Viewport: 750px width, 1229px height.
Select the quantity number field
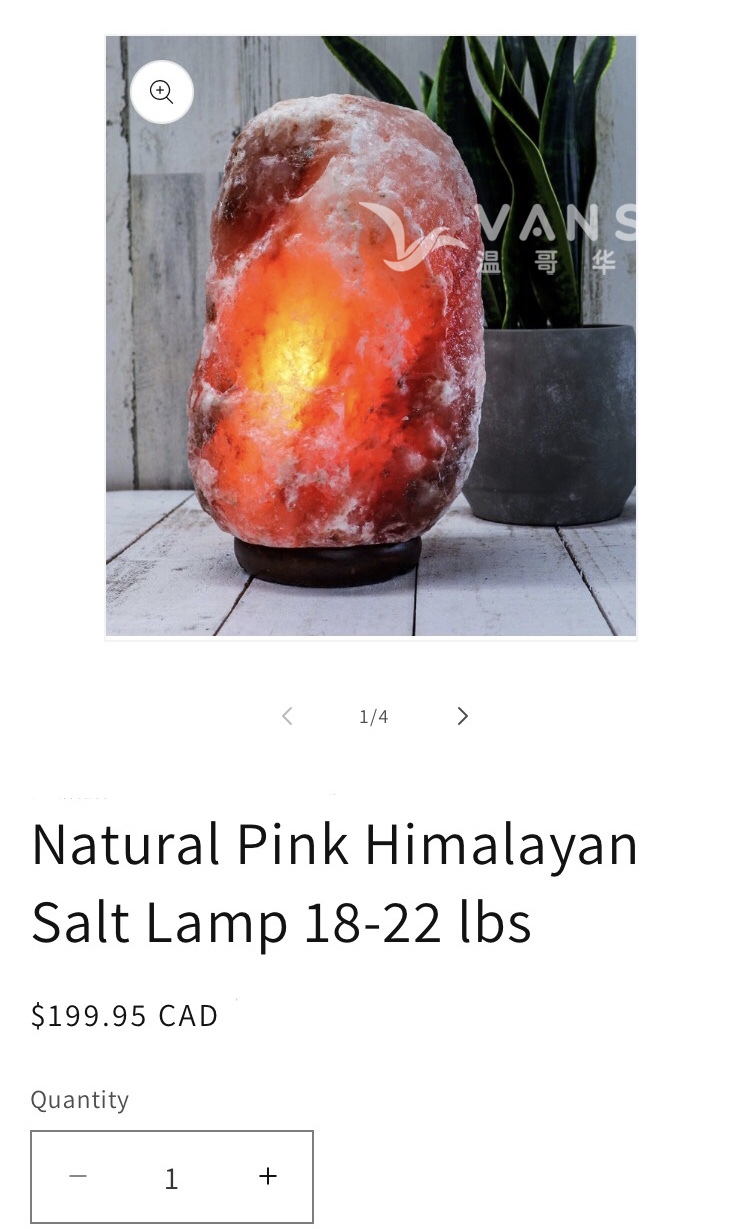point(172,1178)
